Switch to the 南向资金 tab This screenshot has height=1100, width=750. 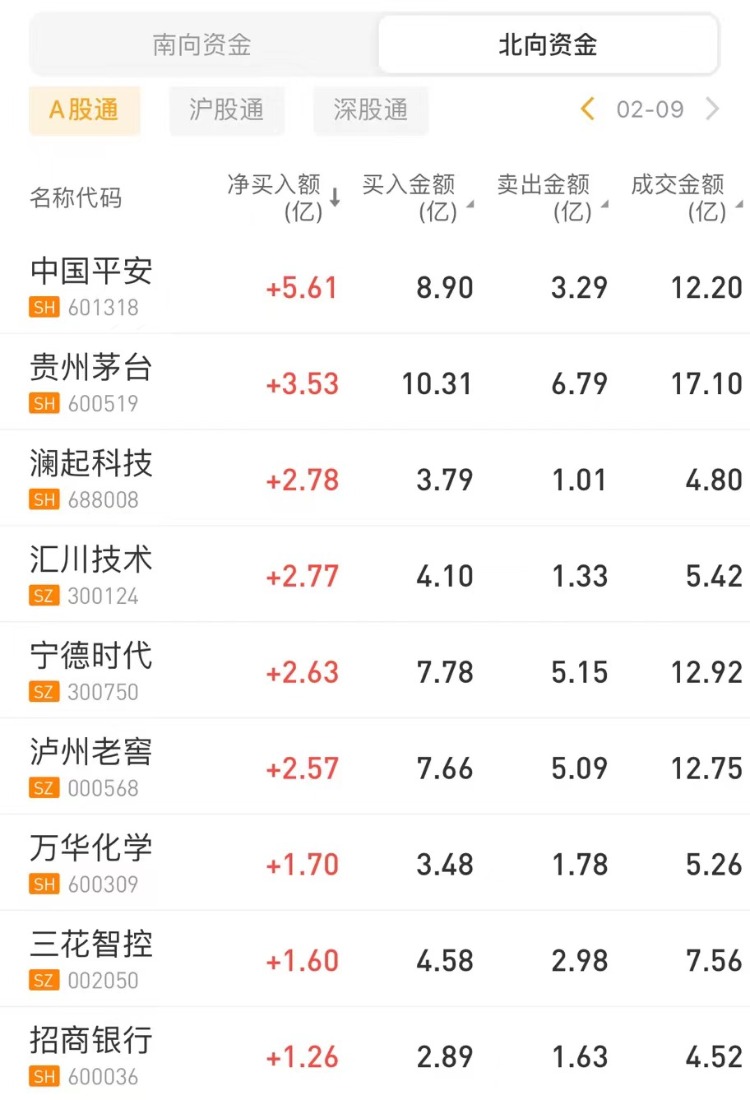202,45
